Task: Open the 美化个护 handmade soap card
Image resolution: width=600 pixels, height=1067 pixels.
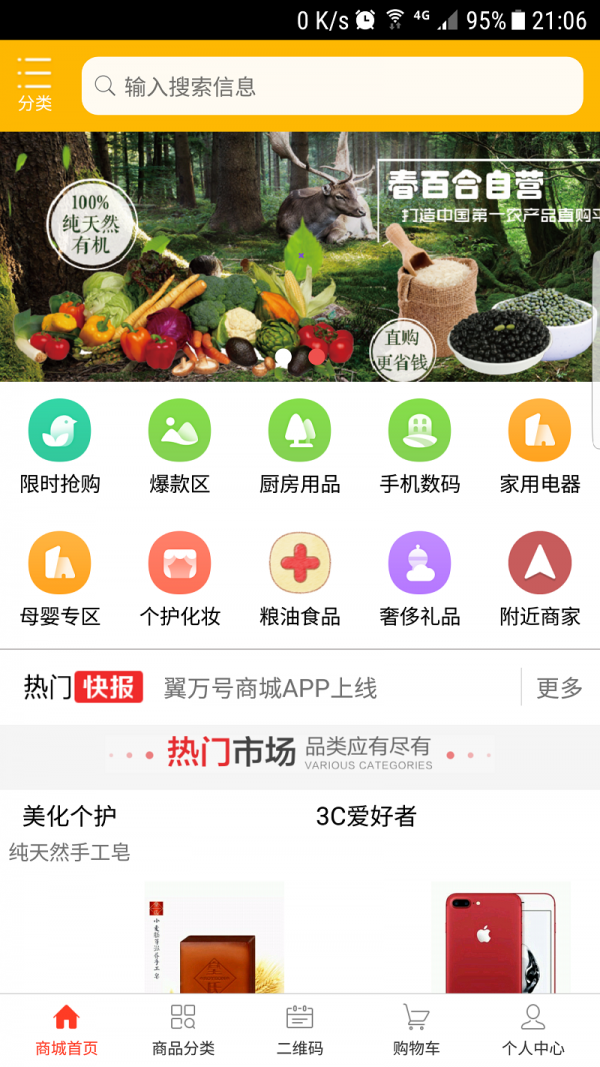Action: click(x=150, y=900)
